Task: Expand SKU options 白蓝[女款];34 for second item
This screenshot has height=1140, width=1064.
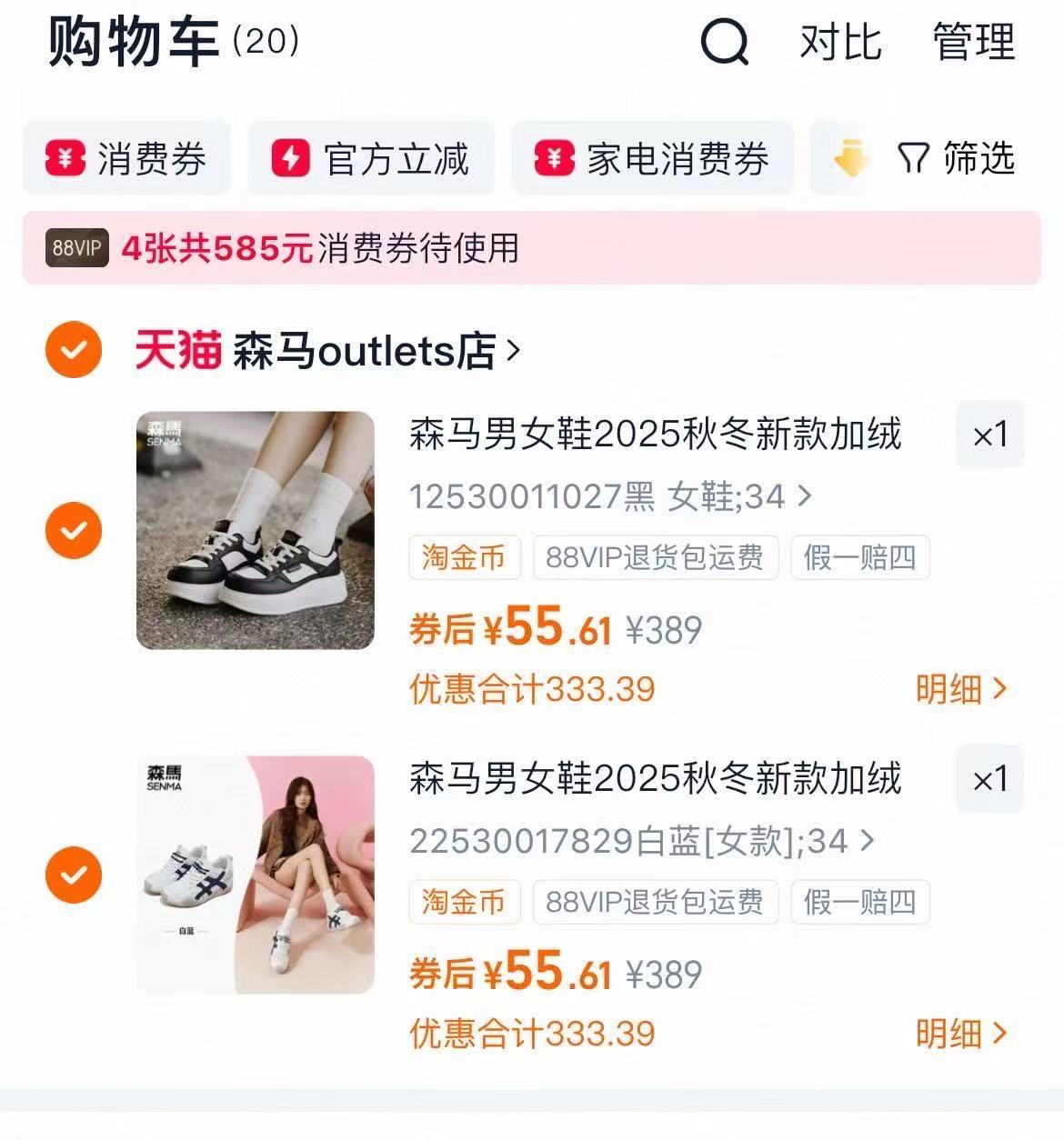Action: 637,843
